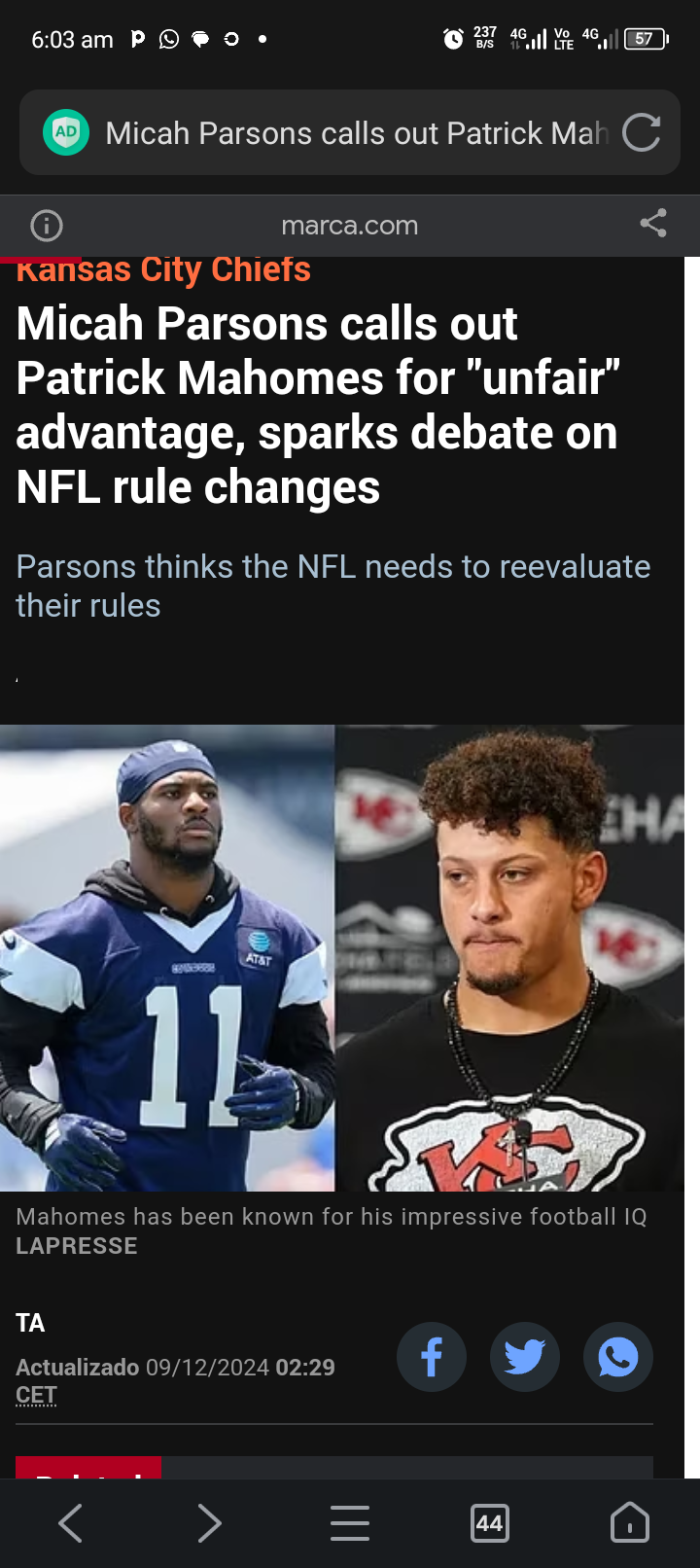Share the article via WhatsApp

click(x=618, y=1357)
